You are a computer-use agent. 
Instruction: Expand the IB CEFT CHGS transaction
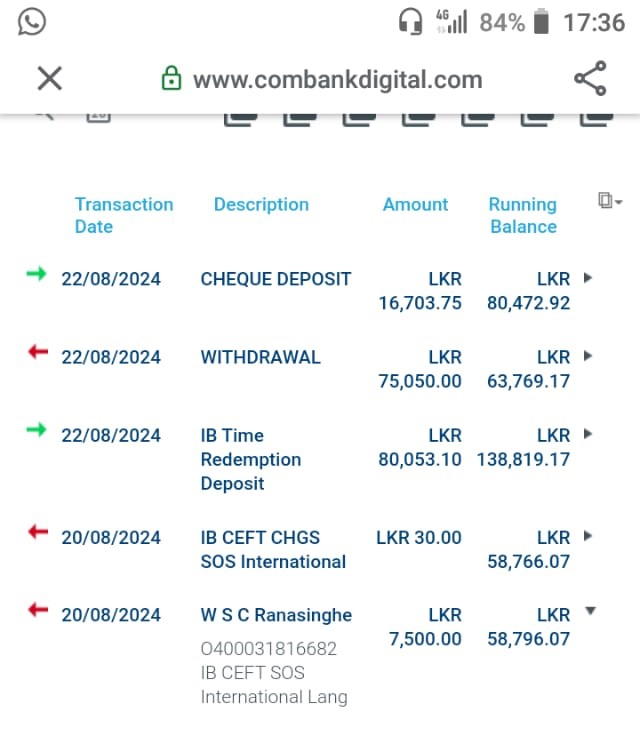pos(588,536)
